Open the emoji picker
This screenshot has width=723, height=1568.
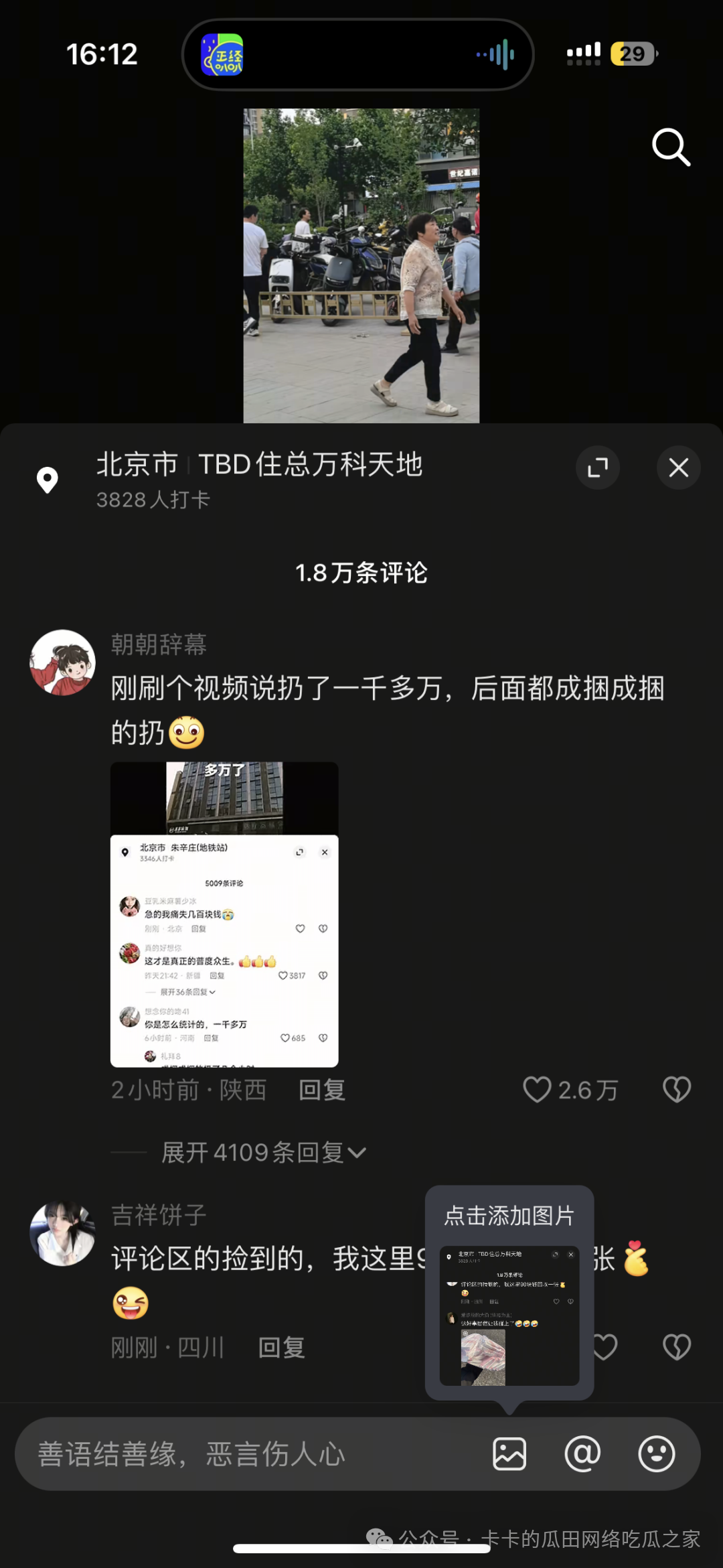tap(656, 1454)
